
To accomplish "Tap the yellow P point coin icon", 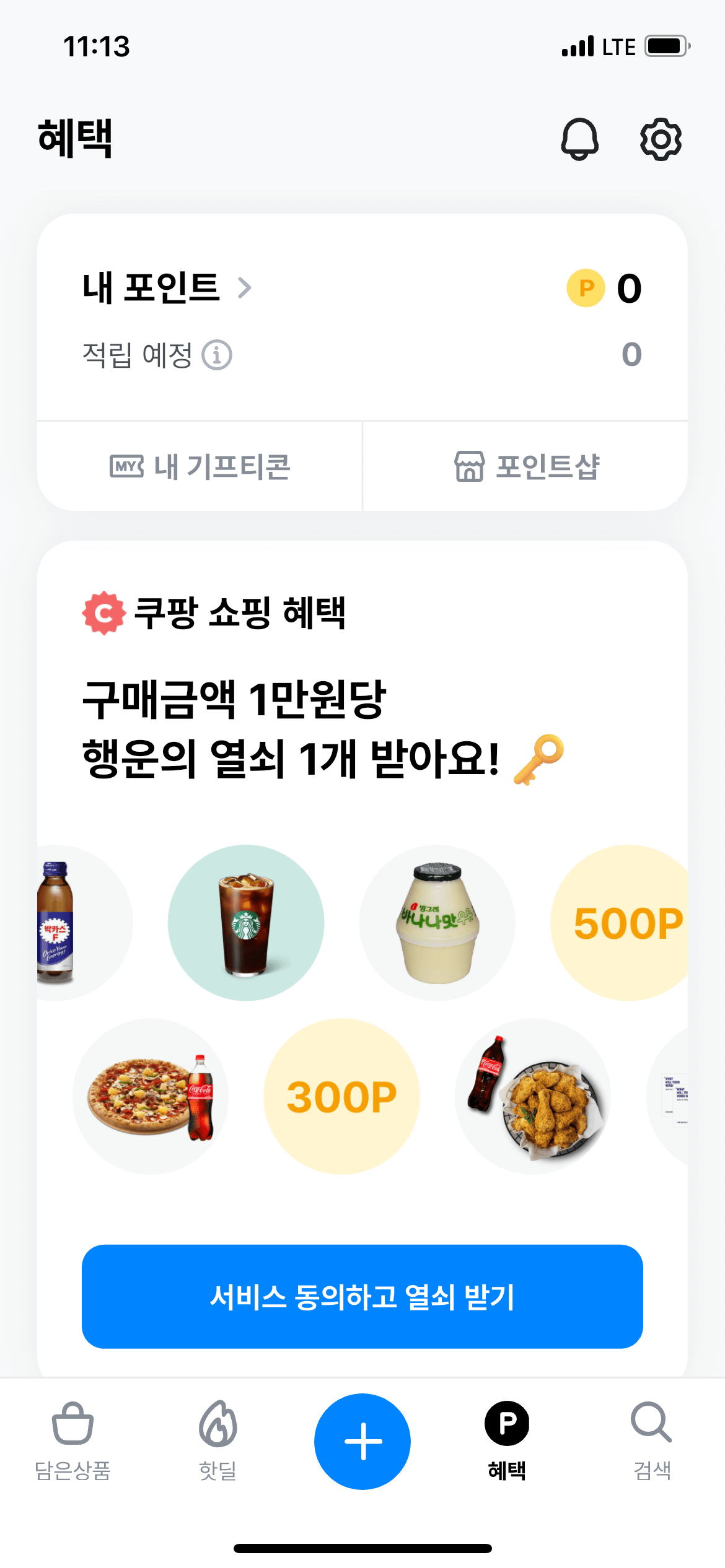I will (x=585, y=287).
